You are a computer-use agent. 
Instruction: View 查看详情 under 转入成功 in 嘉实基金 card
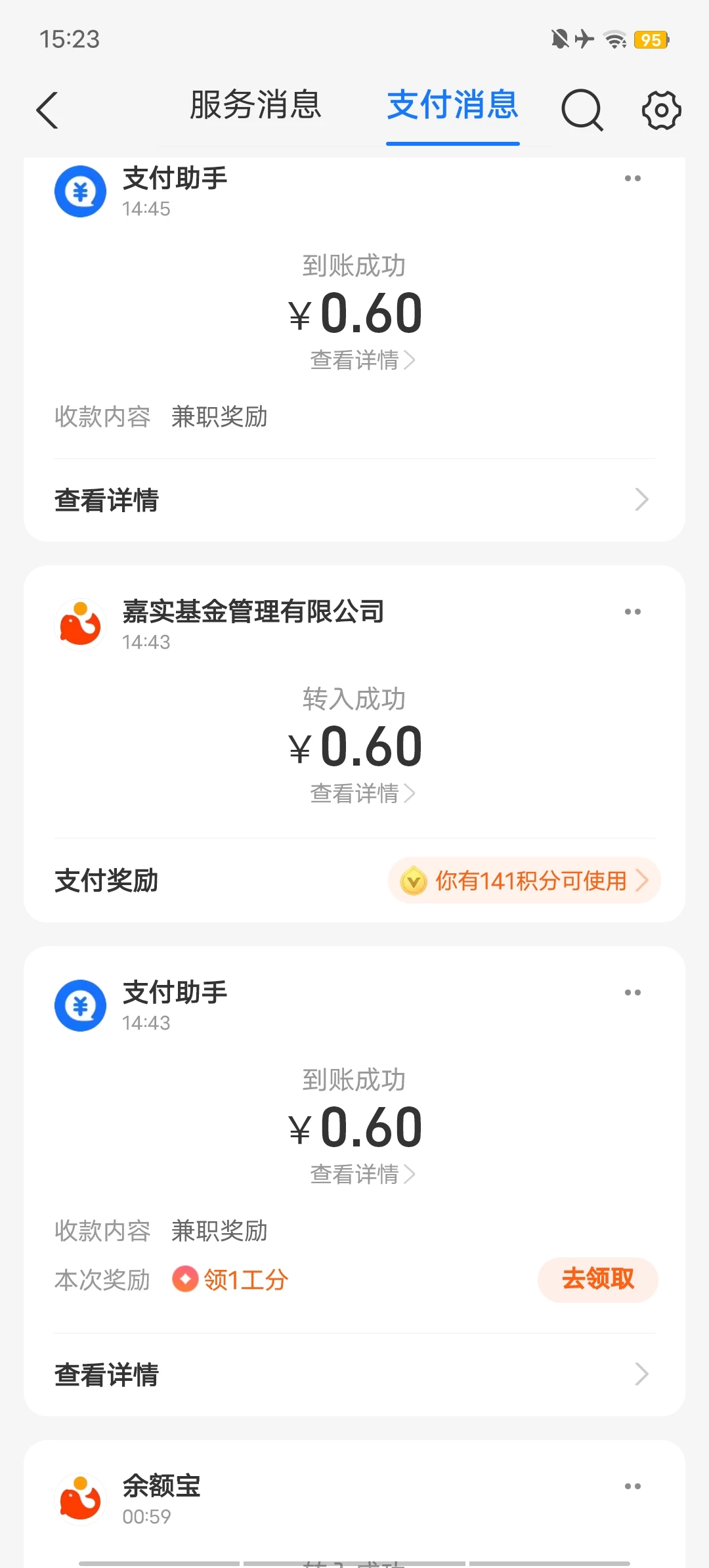pyautogui.click(x=362, y=793)
